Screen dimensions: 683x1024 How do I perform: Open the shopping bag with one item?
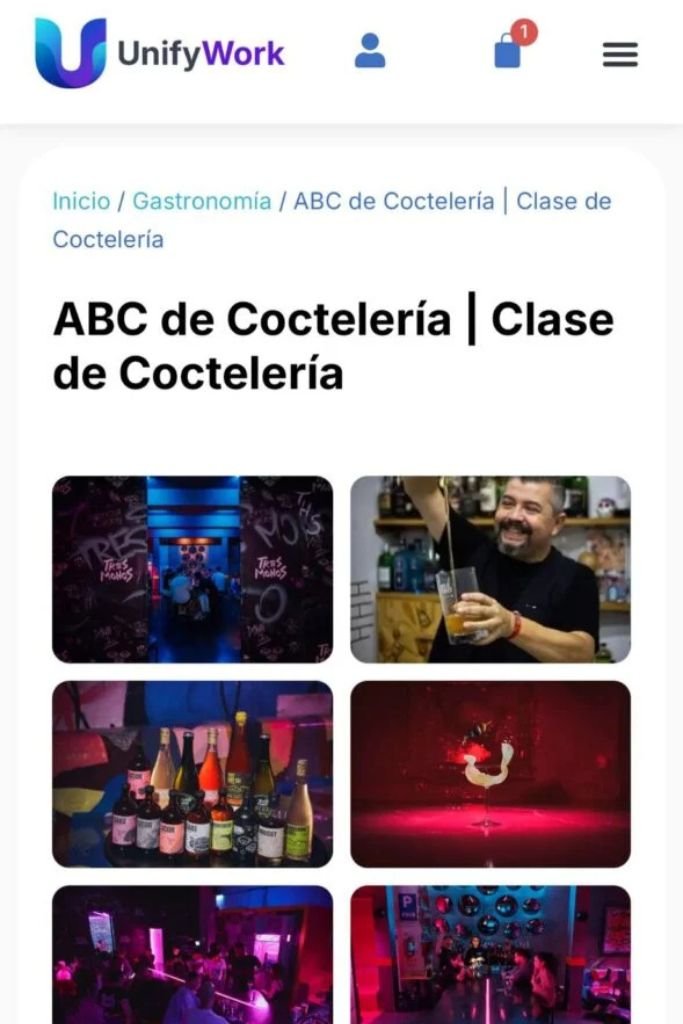pyautogui.click(x=509, y=49)
